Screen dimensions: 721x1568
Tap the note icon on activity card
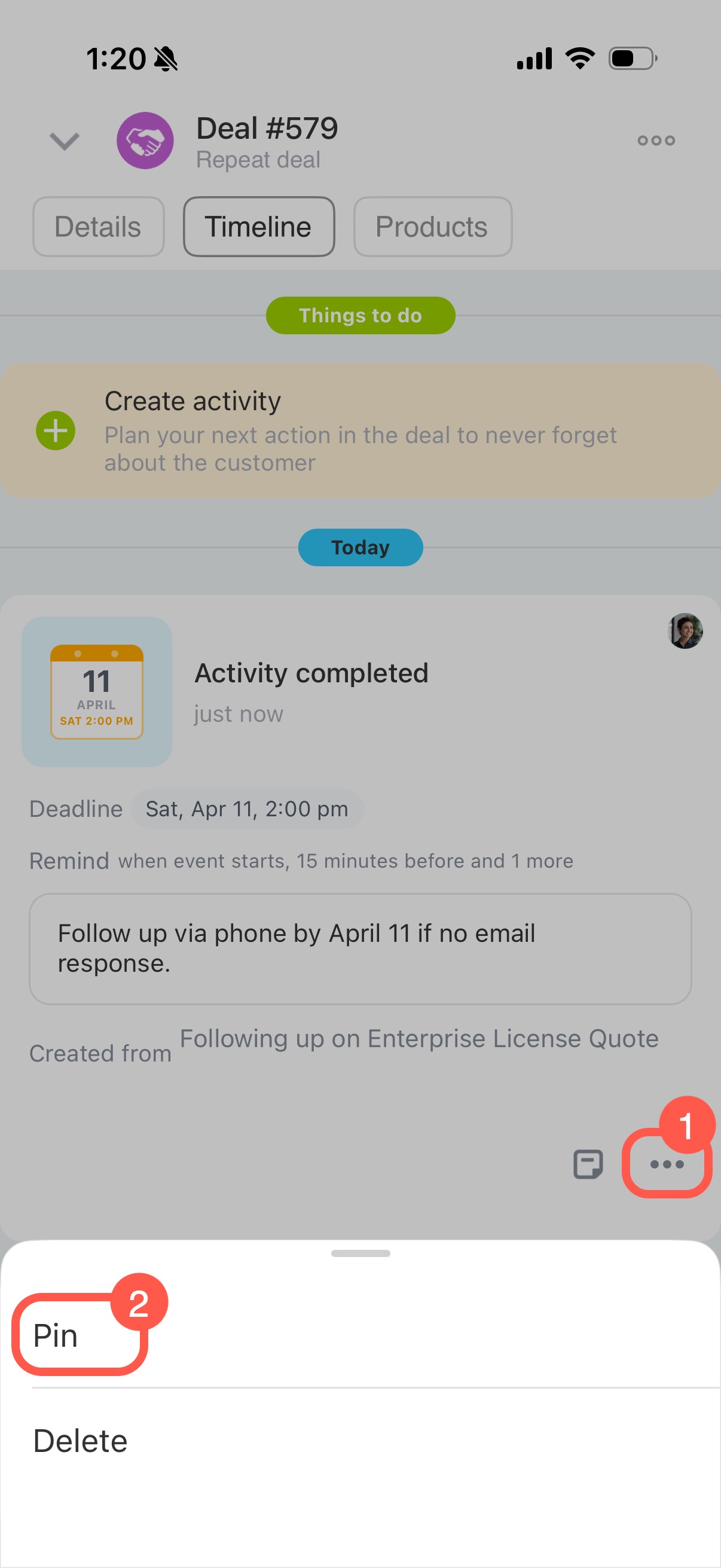tap(588, 1164)
